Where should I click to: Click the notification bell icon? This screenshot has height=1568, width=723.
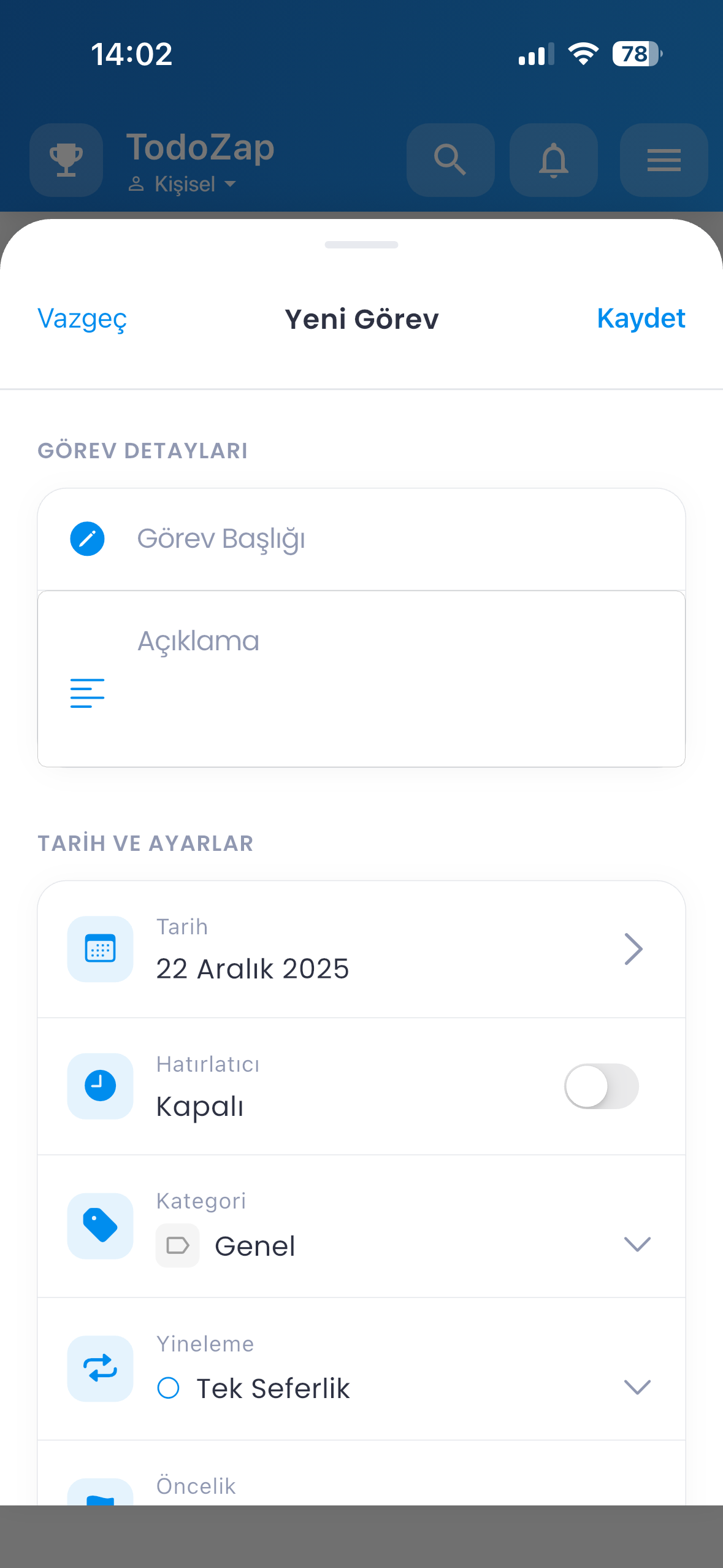[x=553, y=161]
